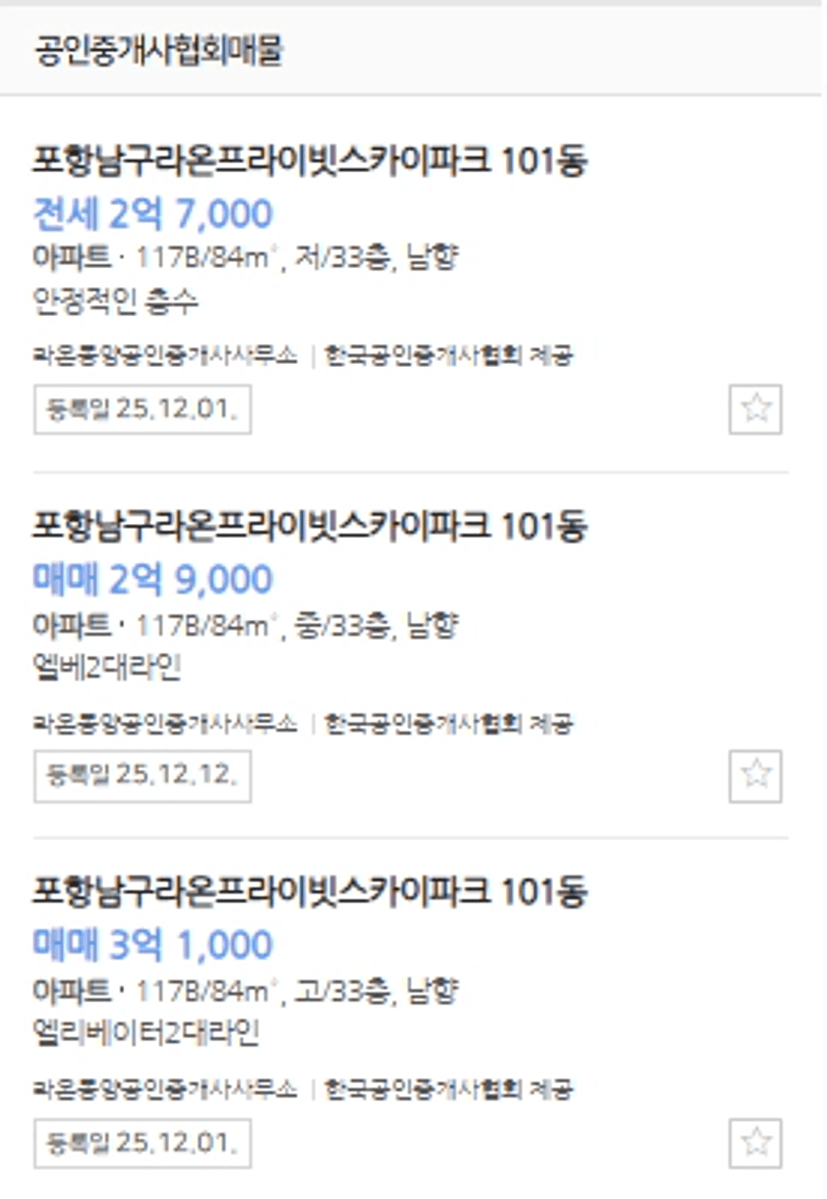Favorite the 매매 3억 1,000 listing star

[x=755, y=1142]
